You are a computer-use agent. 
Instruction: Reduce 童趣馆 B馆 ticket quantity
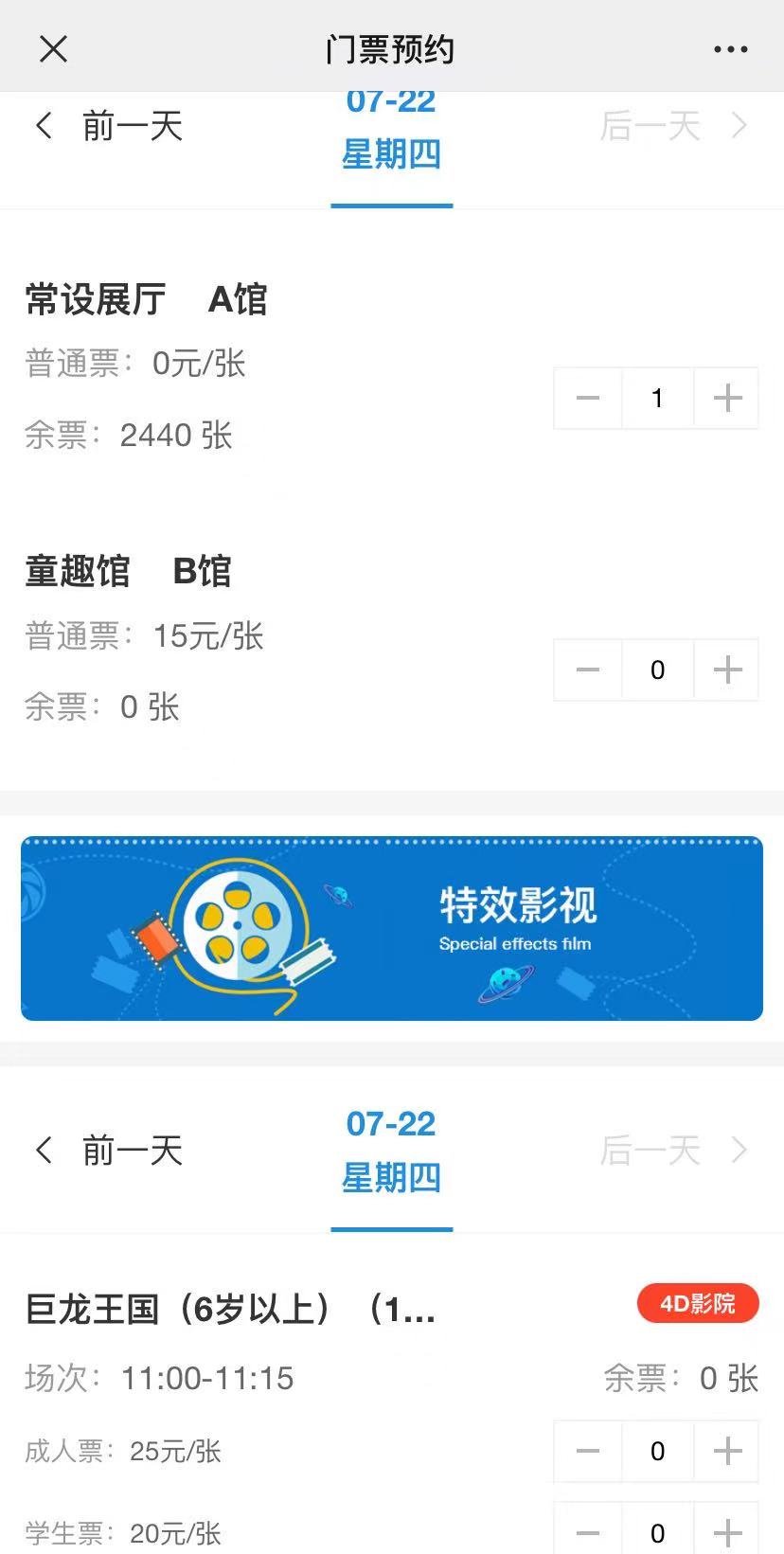(x=588, y=670)
